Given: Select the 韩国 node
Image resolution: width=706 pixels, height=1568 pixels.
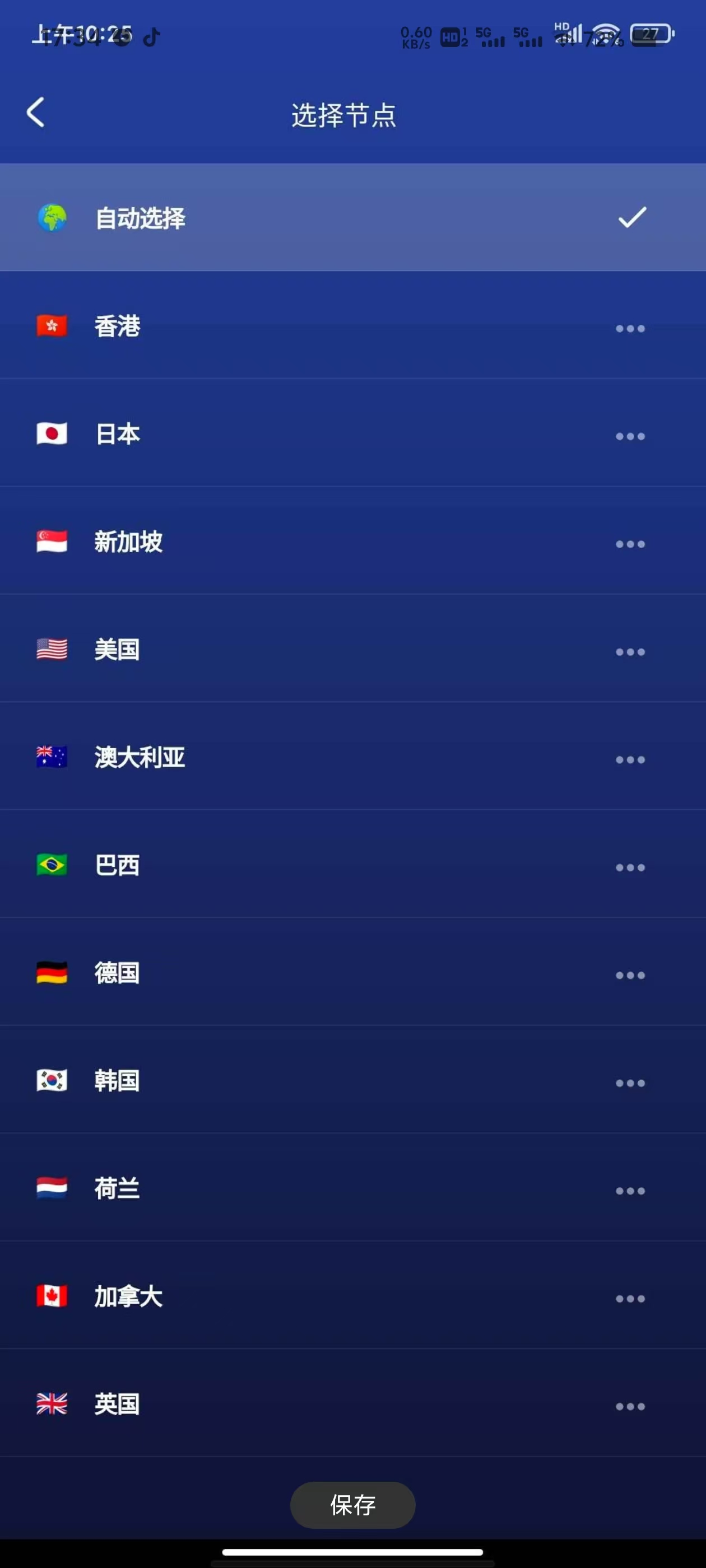Looking at the screenshot, I should (x=352, y=1080).
